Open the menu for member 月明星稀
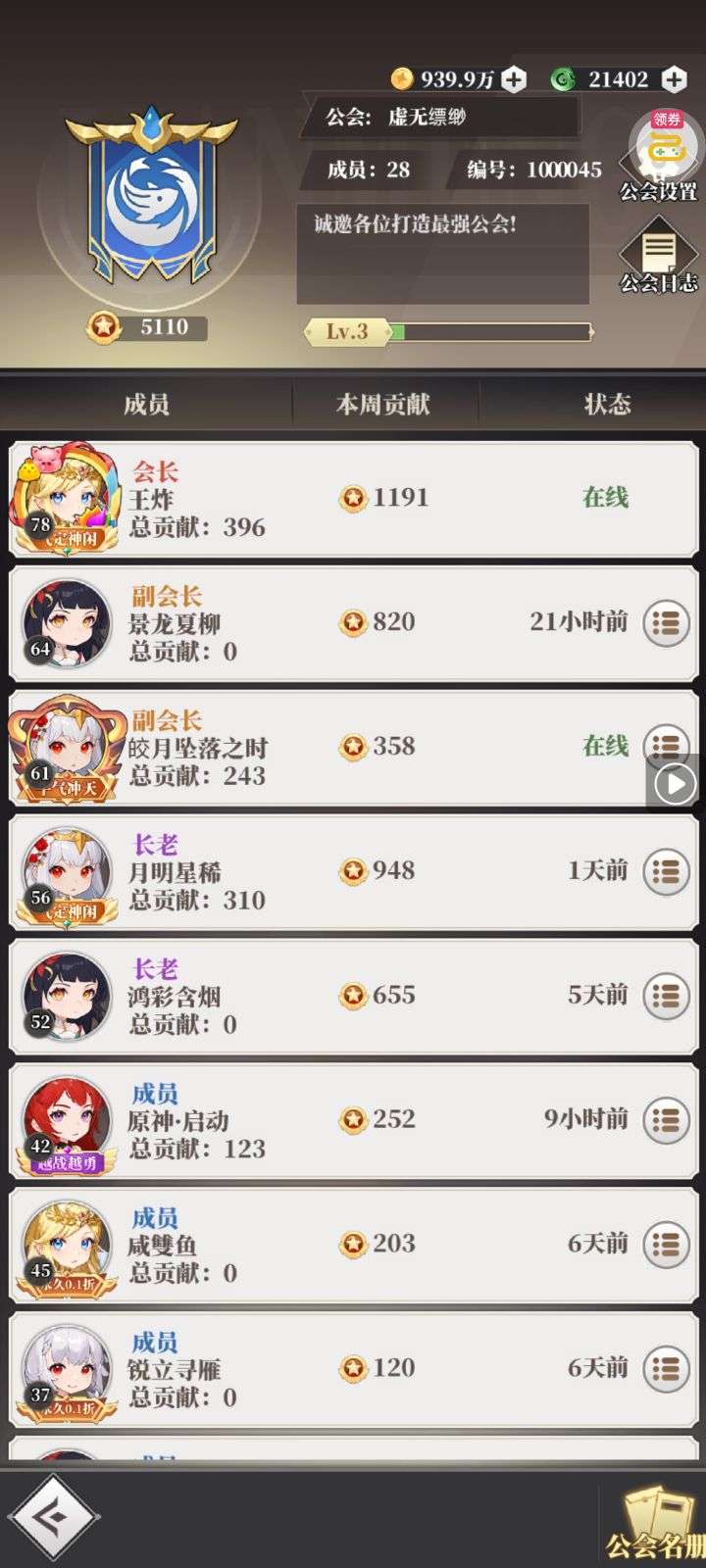706x1568 pixels. click(666, 871)
